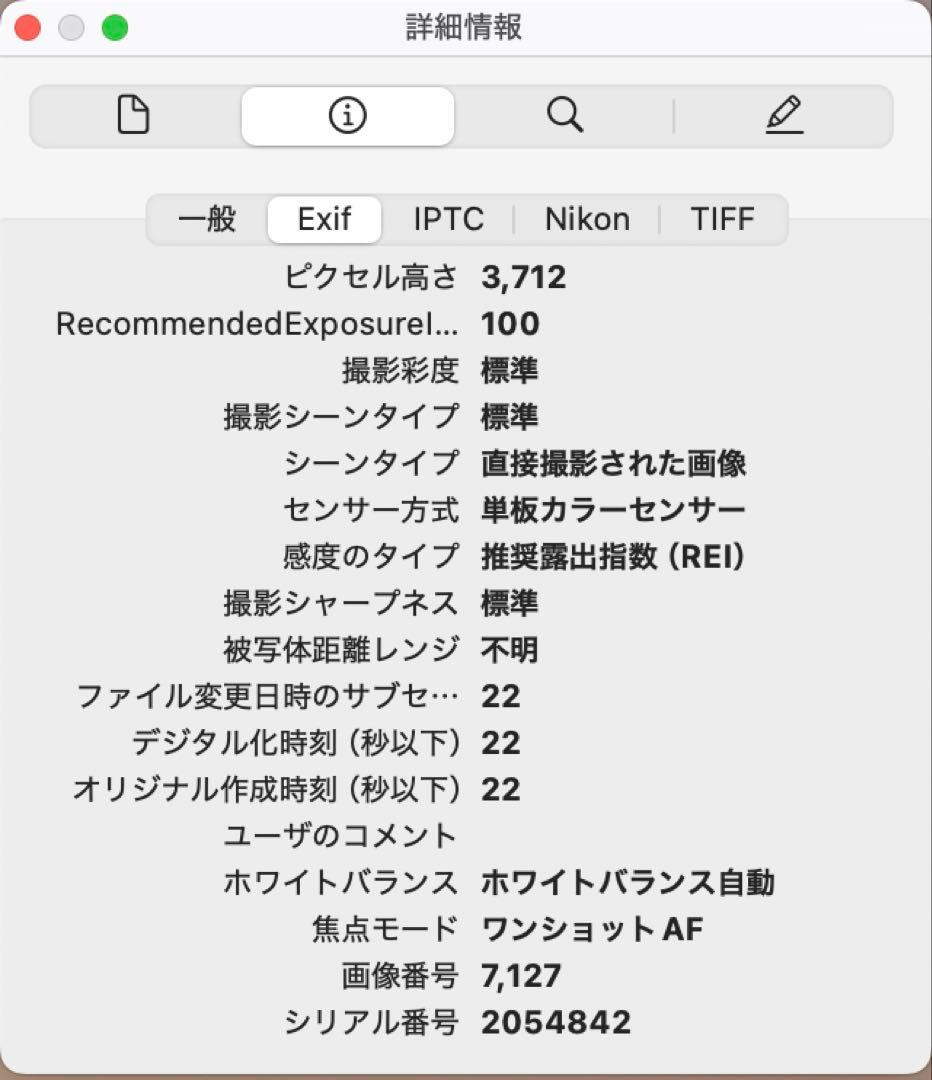View the Nikon metadata tab
The width and height of the screenshot is (932, 1080).
[586, 219]
